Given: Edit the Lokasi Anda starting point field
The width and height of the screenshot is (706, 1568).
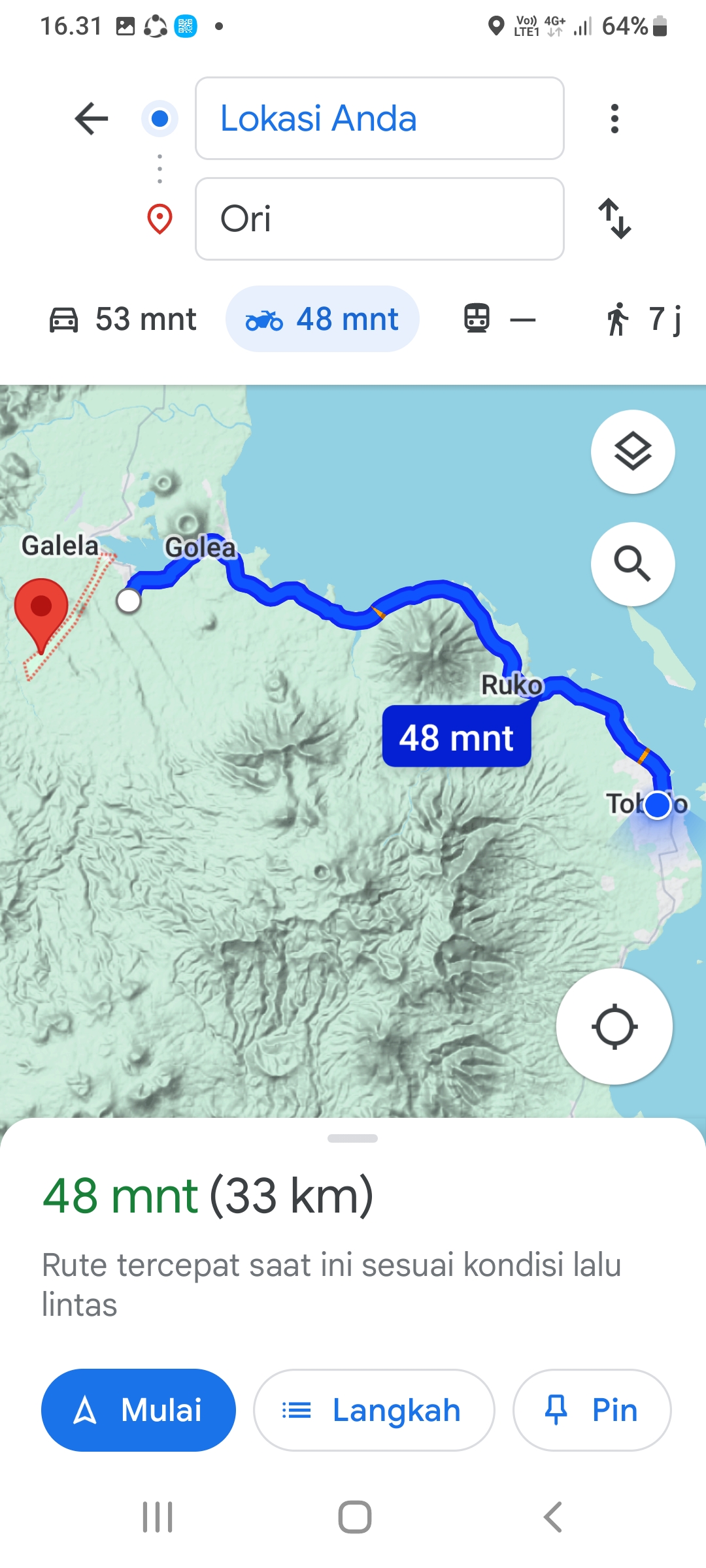Looking at the screenshot, I should [x=380, y=118].
